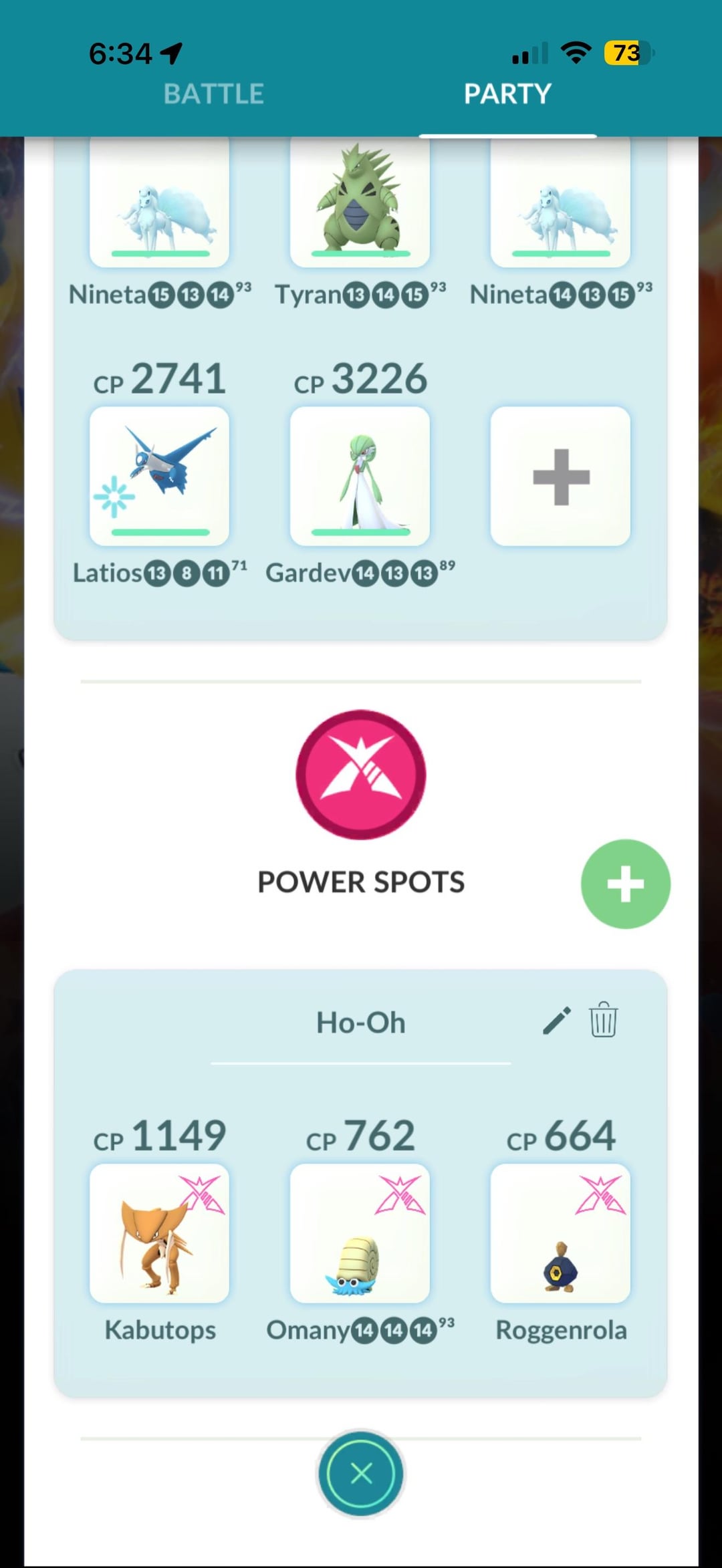The width and height of the screenshot is (722, 1568).
Task: Edit the Ho-Oh party name
Action: pos(556,1021)
